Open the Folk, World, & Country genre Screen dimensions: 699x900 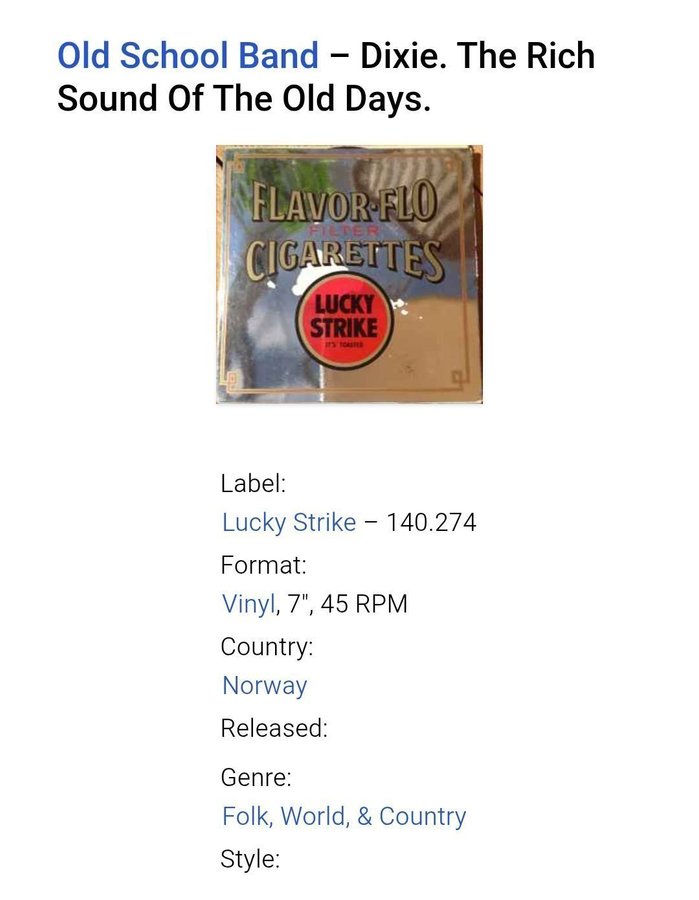[x=344, y=816]
